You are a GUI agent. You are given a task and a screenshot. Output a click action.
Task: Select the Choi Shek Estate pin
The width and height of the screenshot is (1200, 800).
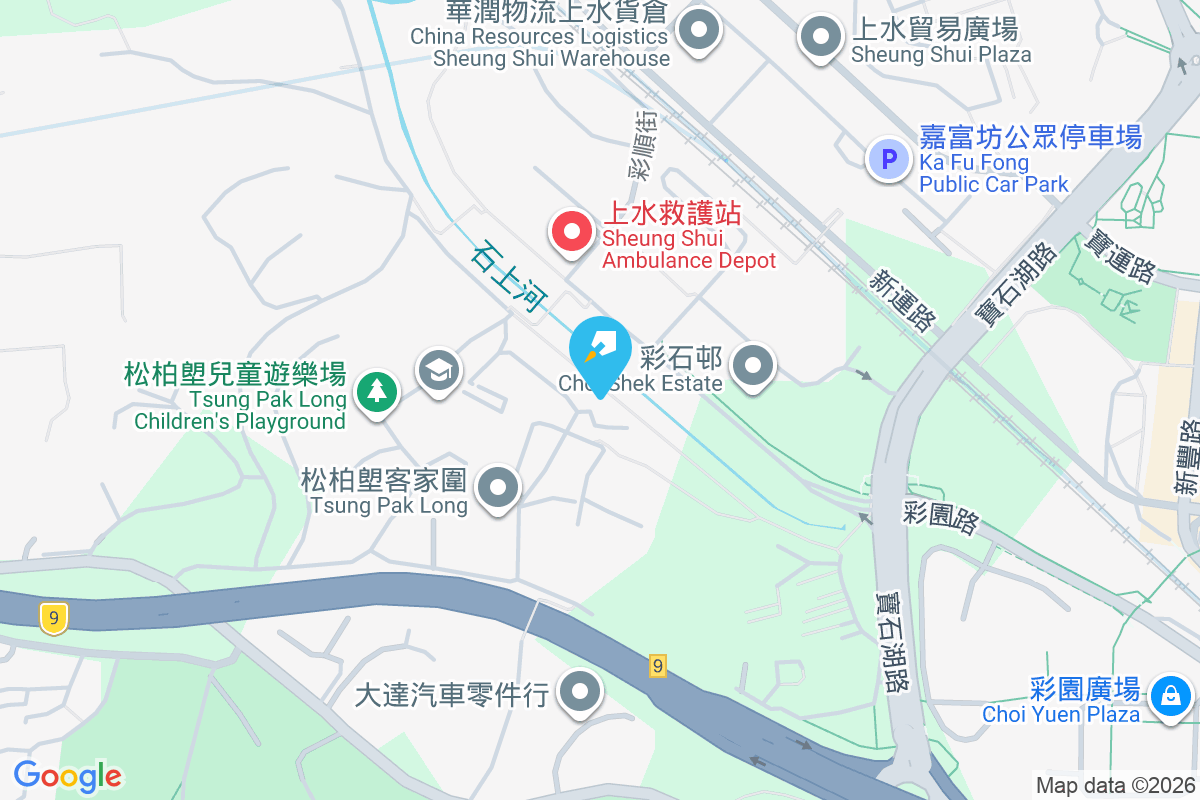click(753, 366)
